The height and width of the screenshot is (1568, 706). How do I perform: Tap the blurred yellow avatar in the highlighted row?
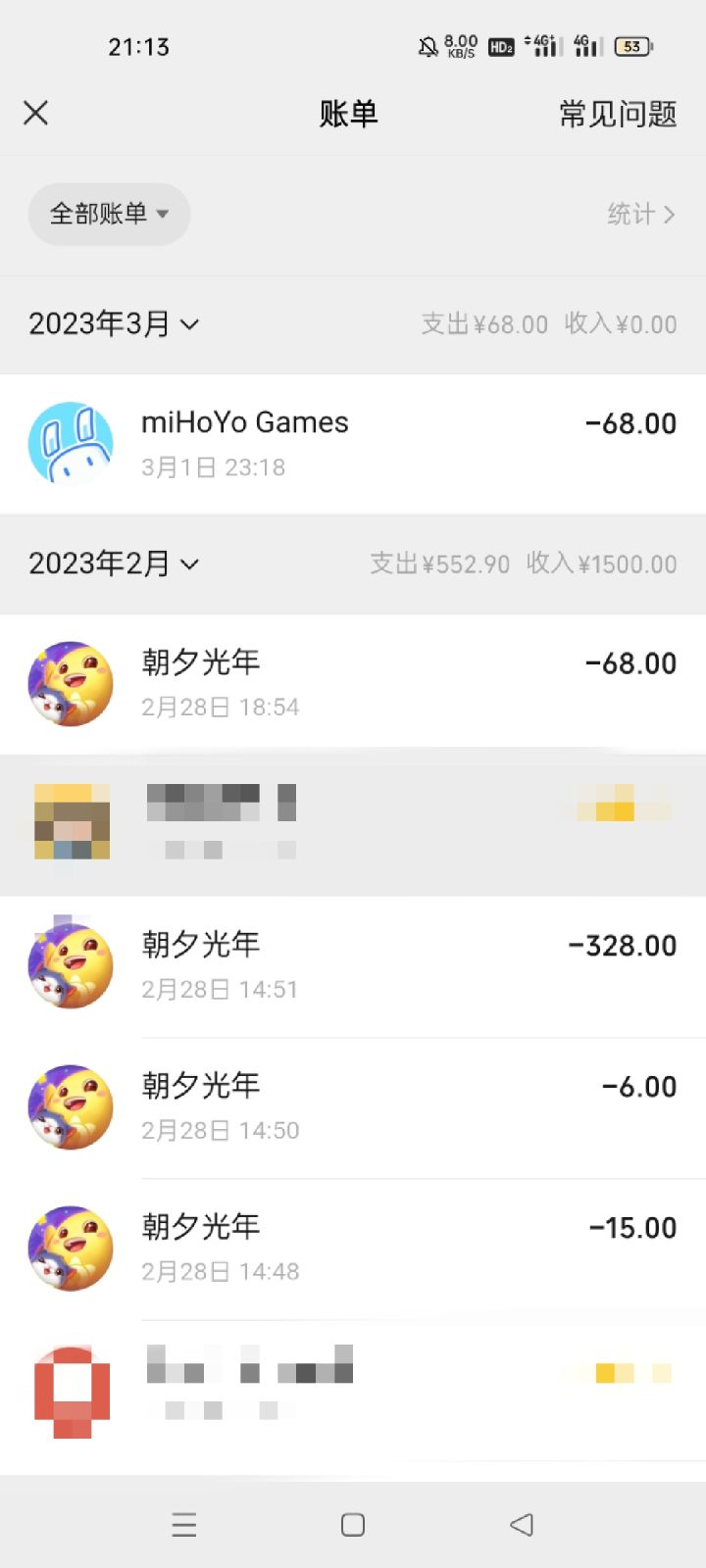(71, 823)
